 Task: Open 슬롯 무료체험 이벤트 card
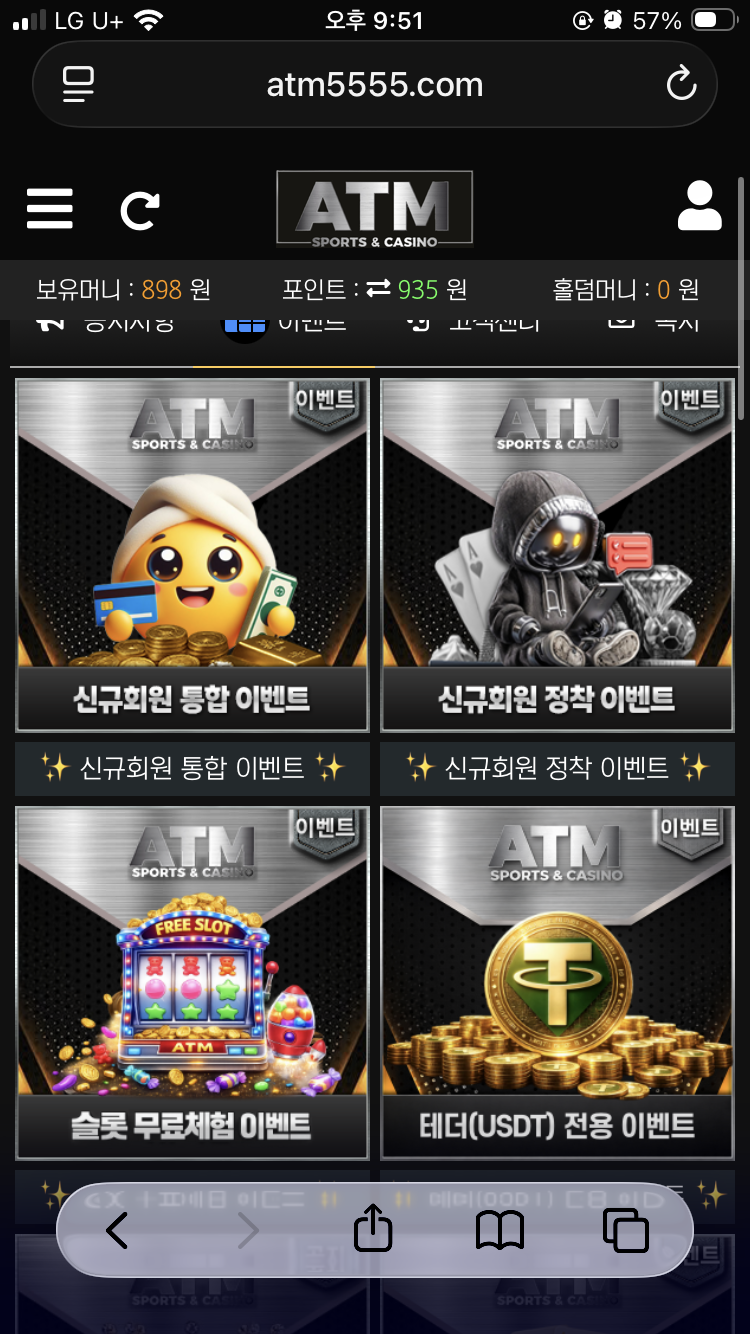pyautogui.click(x=192, y=983)
